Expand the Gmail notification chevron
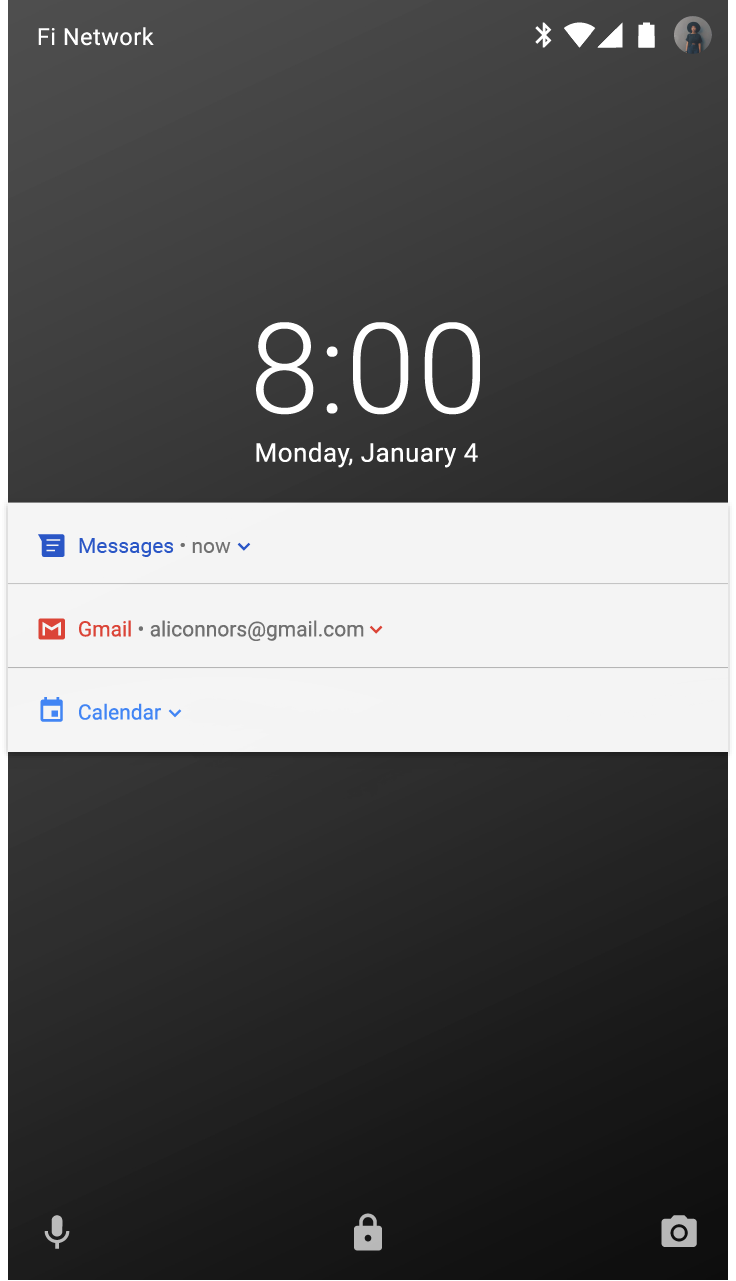Image resolution: width=736 pixels, height=1281 pixels. click(376, 630)
